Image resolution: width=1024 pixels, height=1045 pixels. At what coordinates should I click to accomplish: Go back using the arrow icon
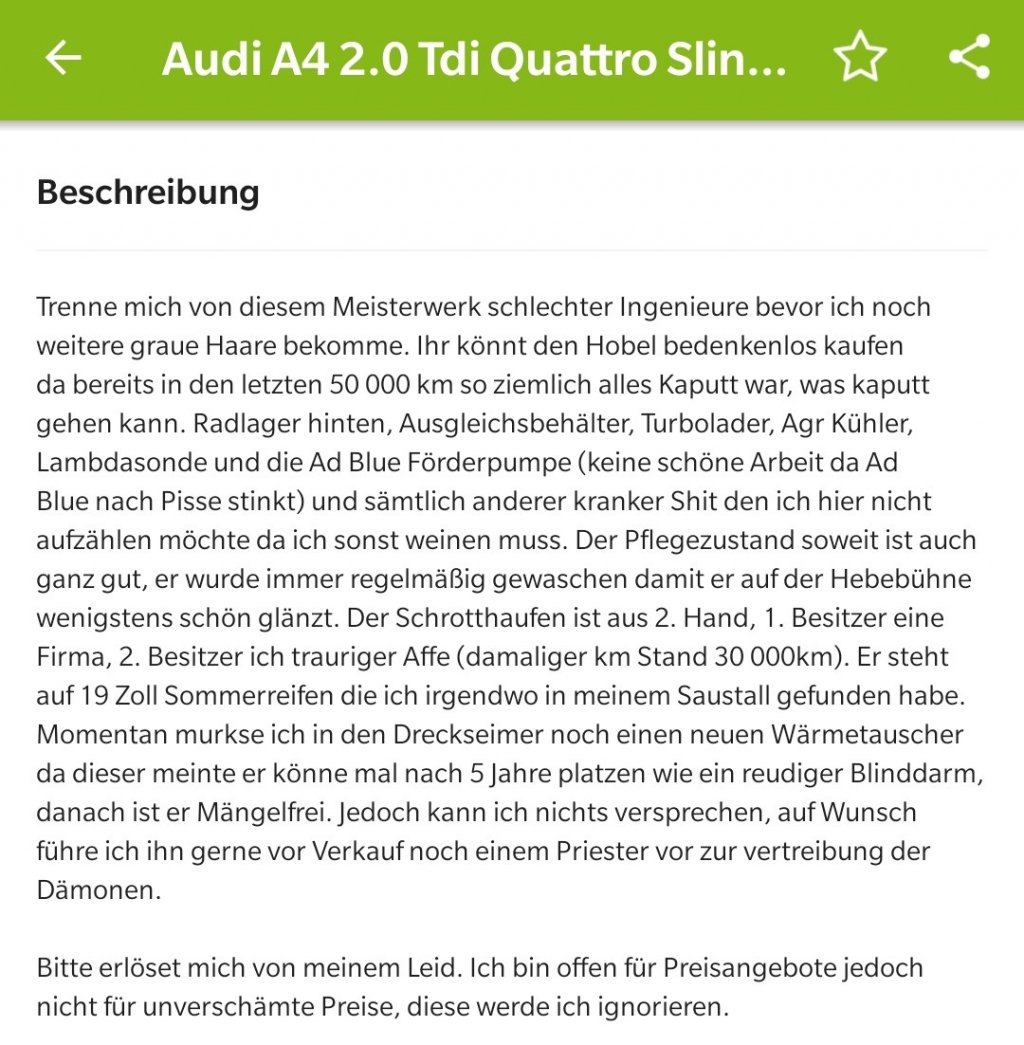[63, 59]
